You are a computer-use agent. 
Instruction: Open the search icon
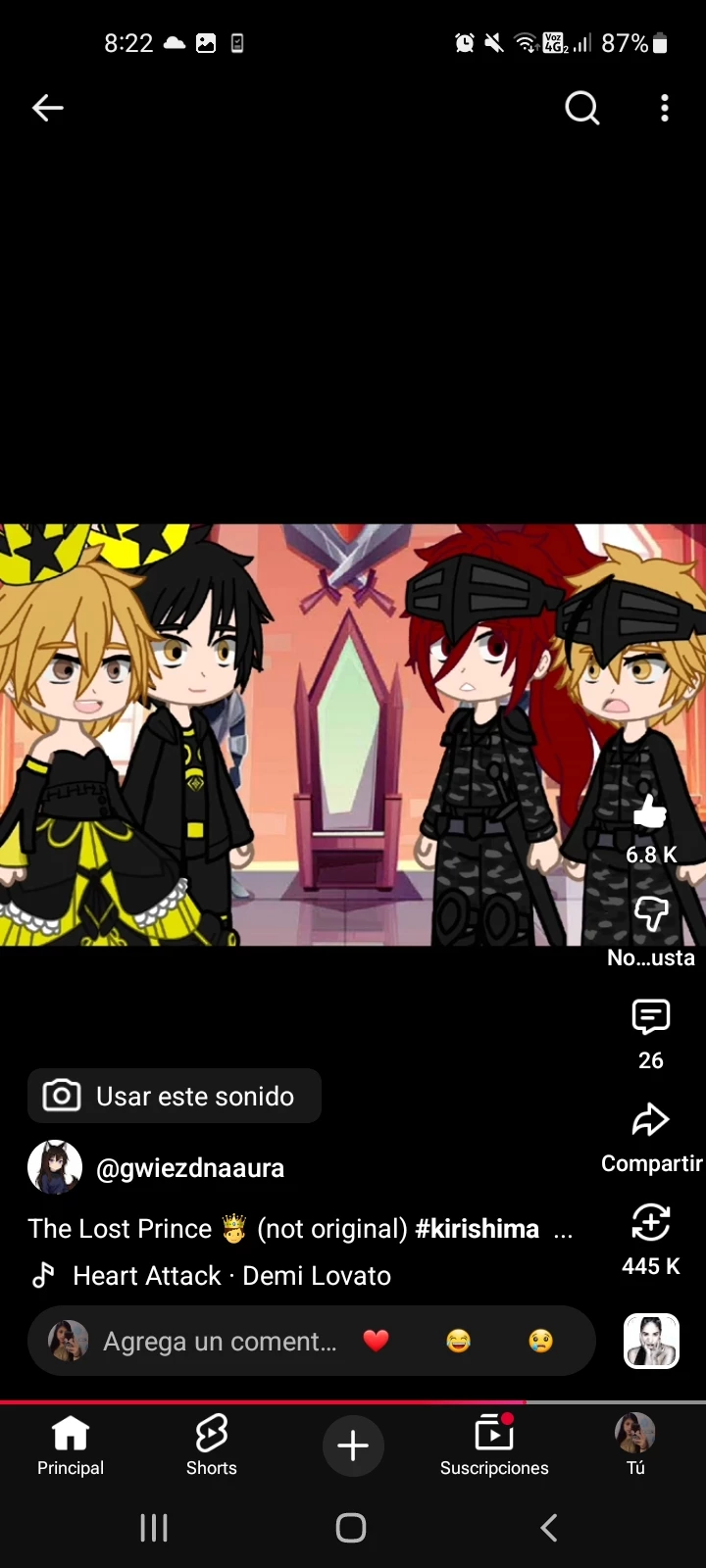click(x=581, y=108)
